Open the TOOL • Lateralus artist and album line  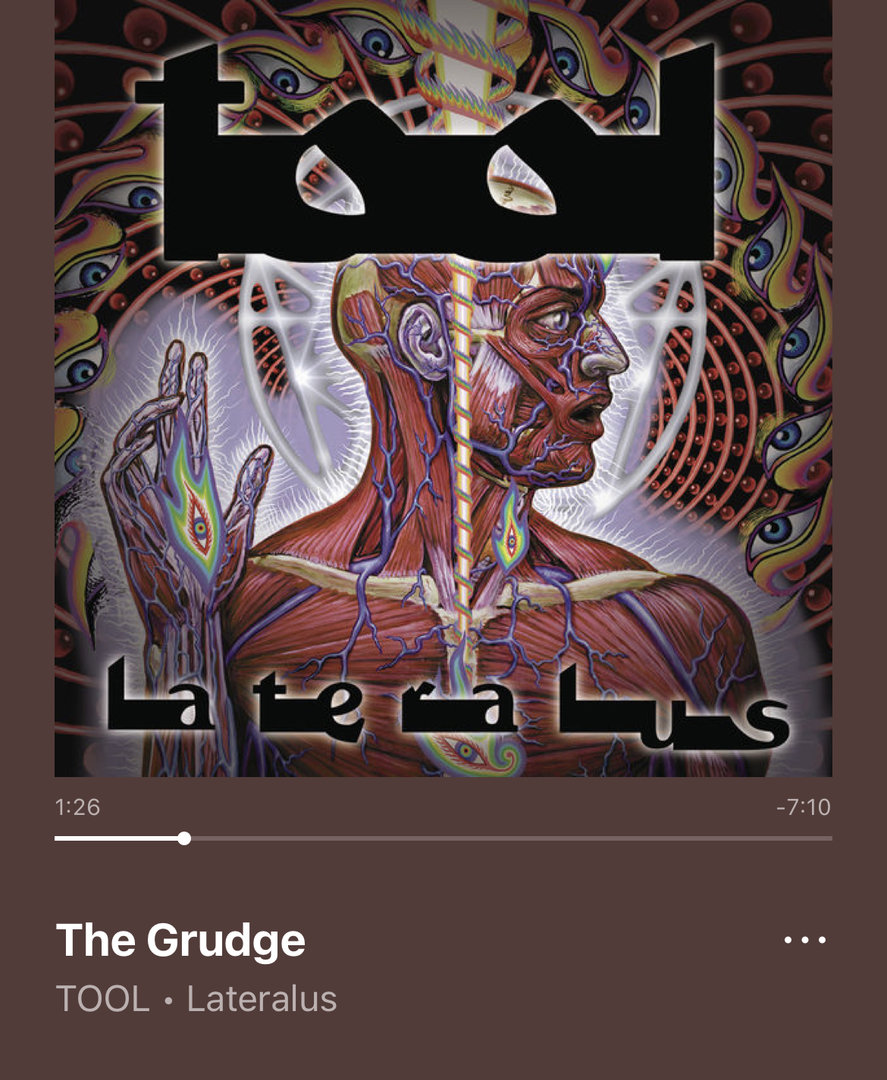(x=196, y=999)
